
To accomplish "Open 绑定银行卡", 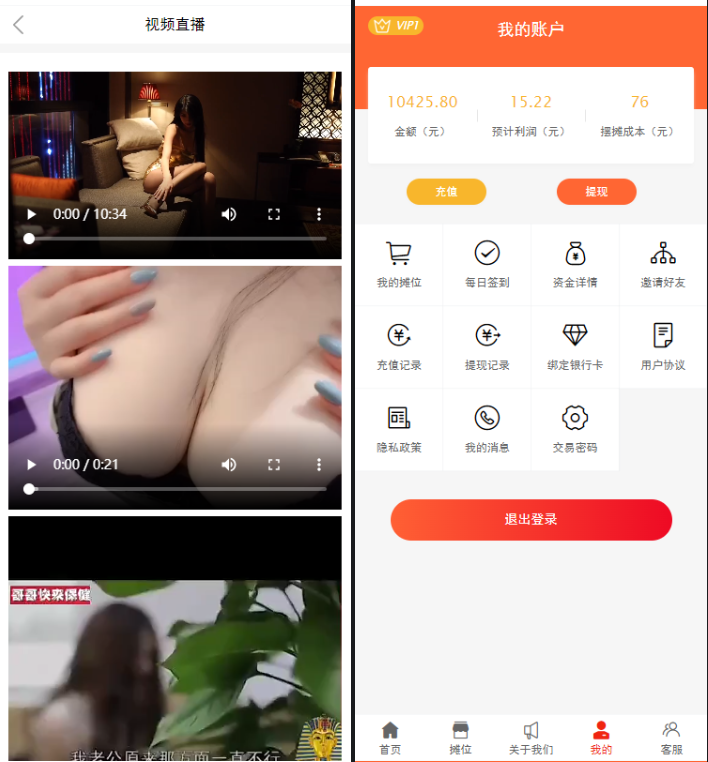I will tap(575, 347).
